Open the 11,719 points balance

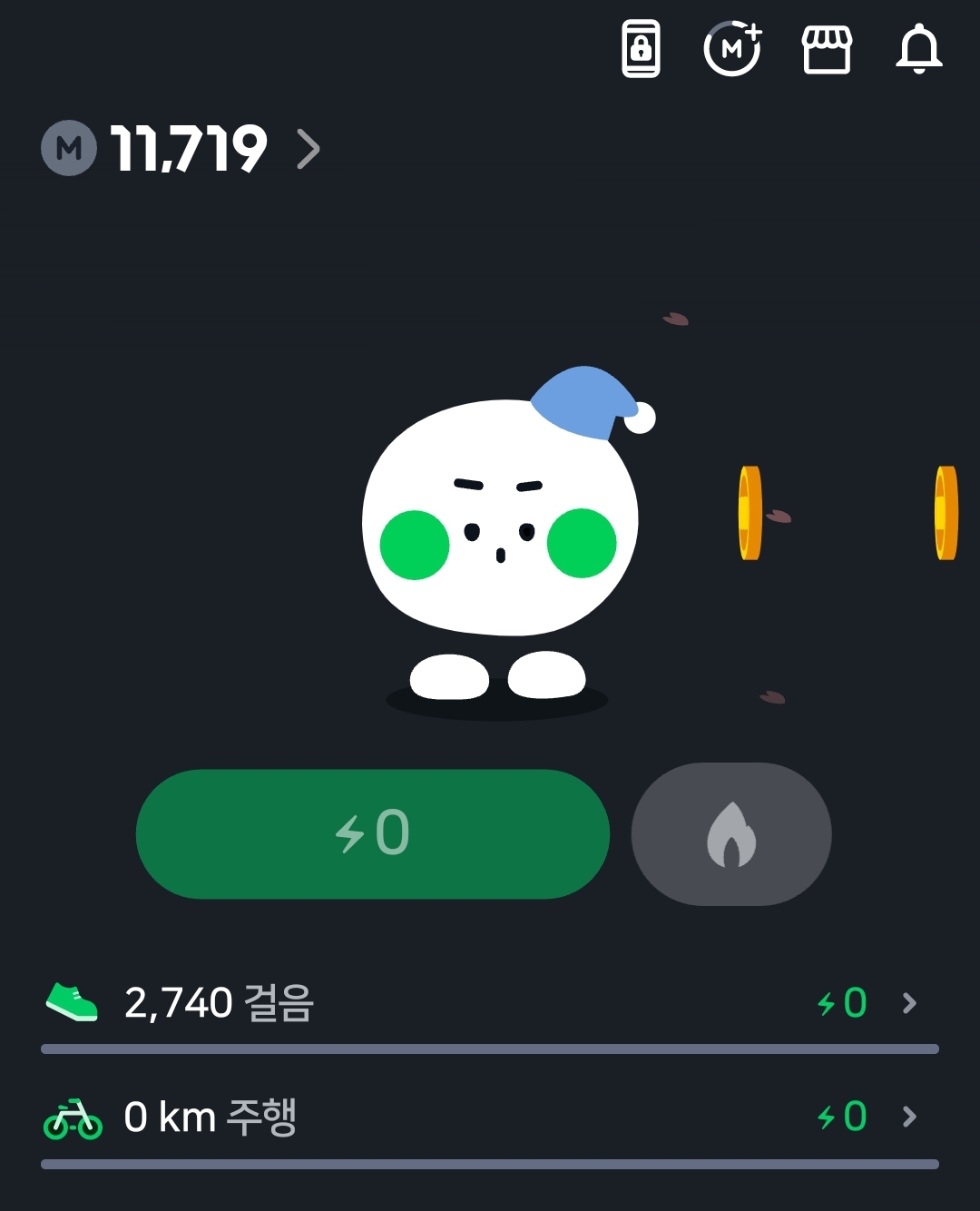(181, 149)
